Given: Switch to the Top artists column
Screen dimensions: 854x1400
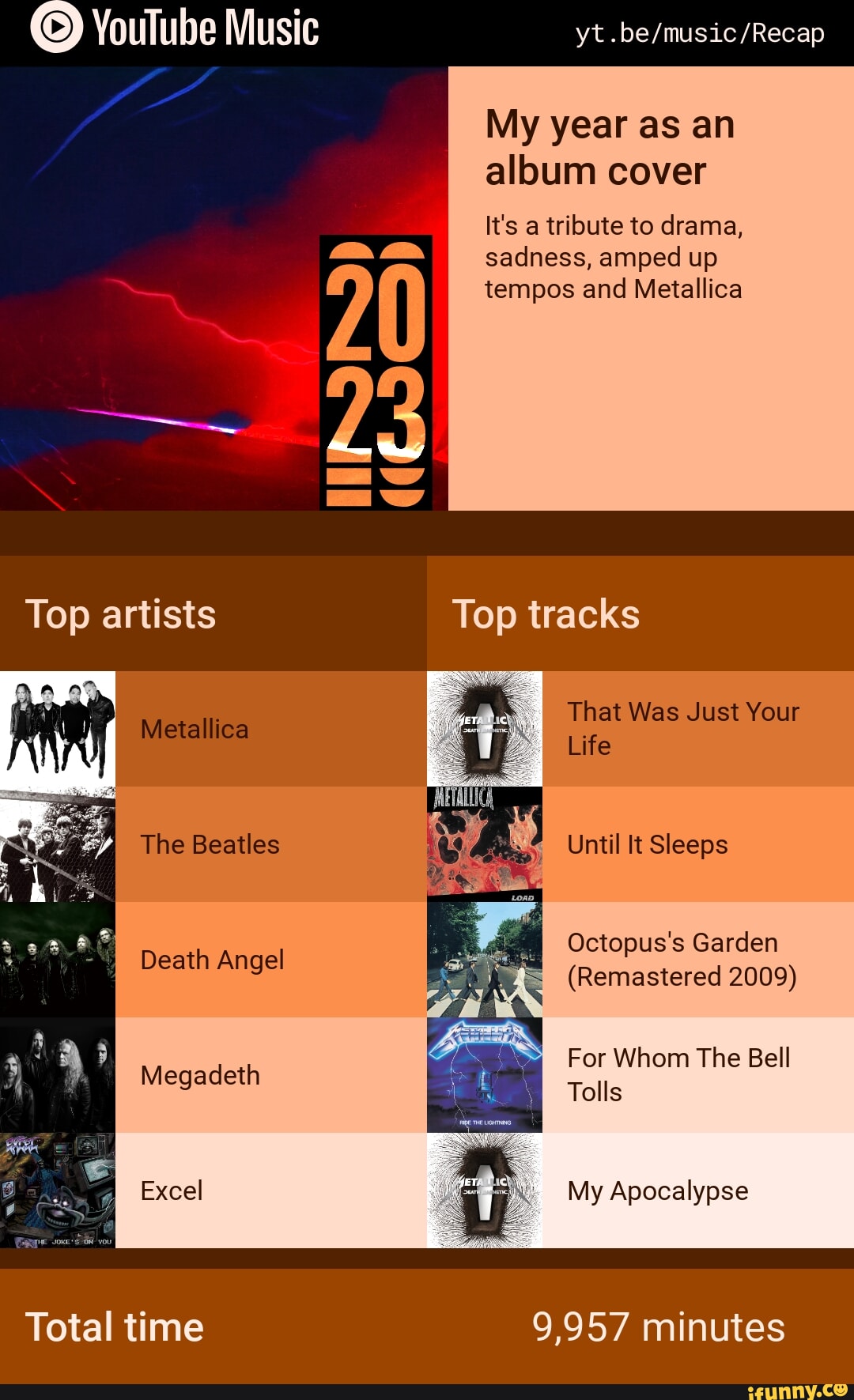Looking at the screenshot, I should (x=213, y=613).
